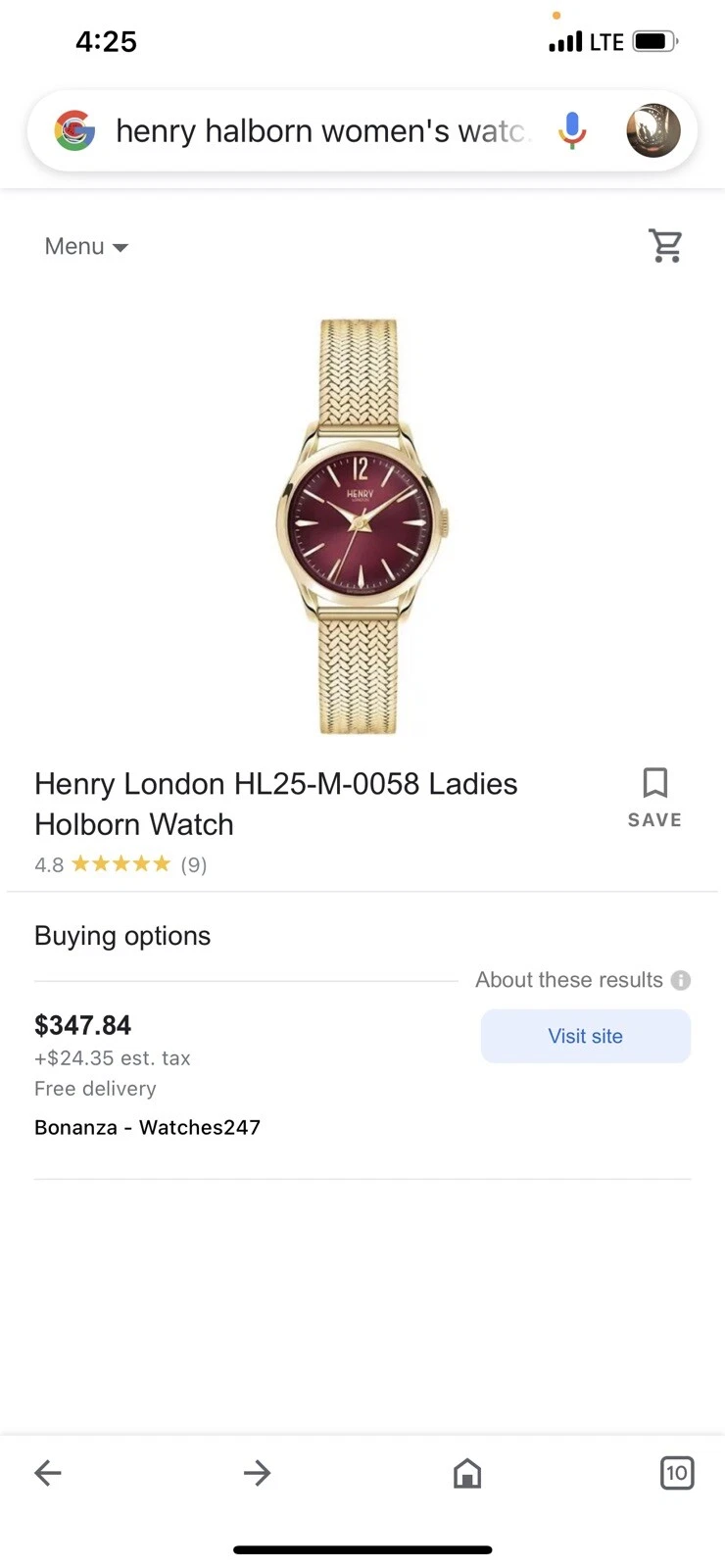
Task: Expand the Menu dropdown
Action: (86, 246)
